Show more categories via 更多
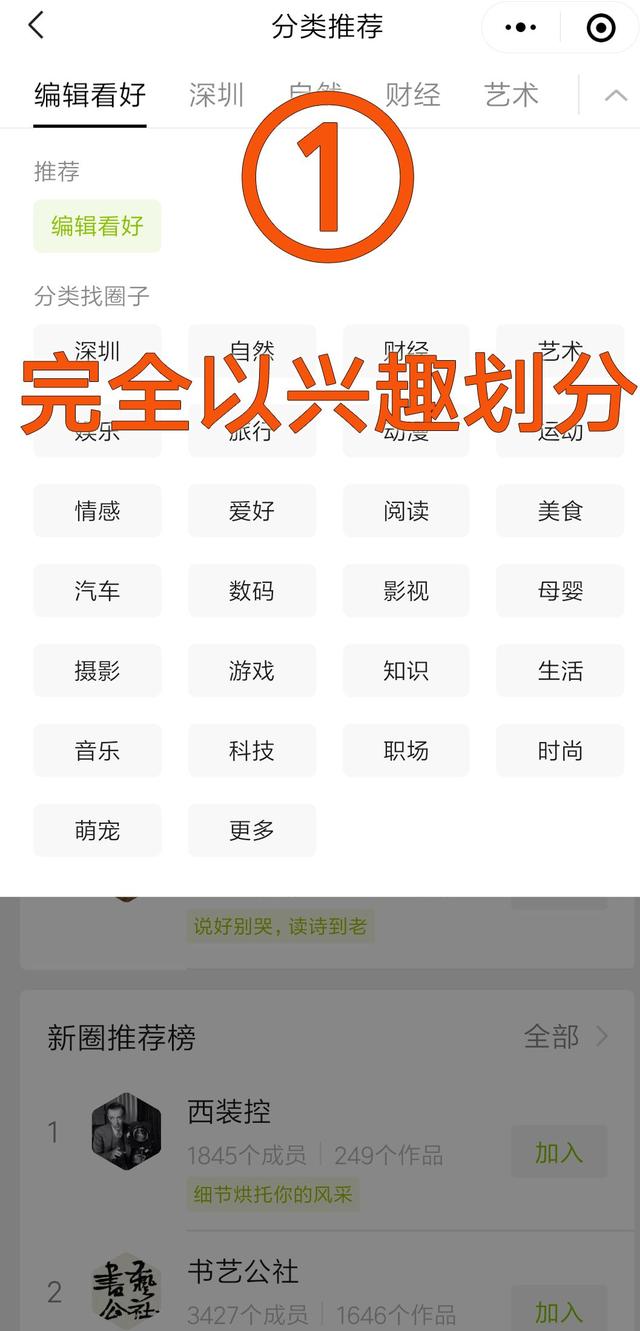Image resolution: width=640 pixels, height=1331 pixels. coord(251,831)
